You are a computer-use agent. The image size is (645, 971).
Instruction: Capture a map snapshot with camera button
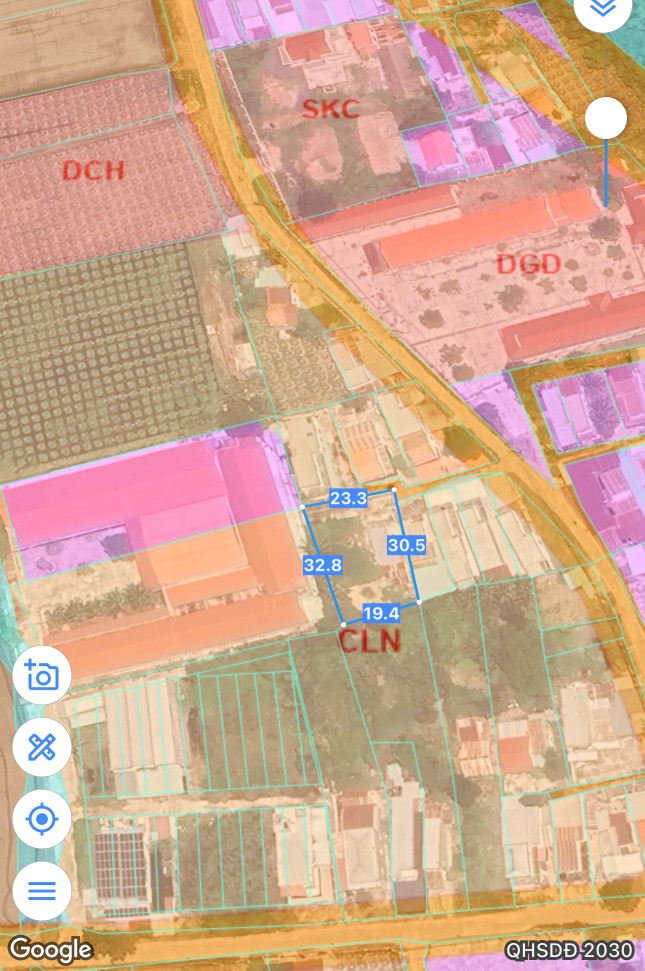click(42, 676)
